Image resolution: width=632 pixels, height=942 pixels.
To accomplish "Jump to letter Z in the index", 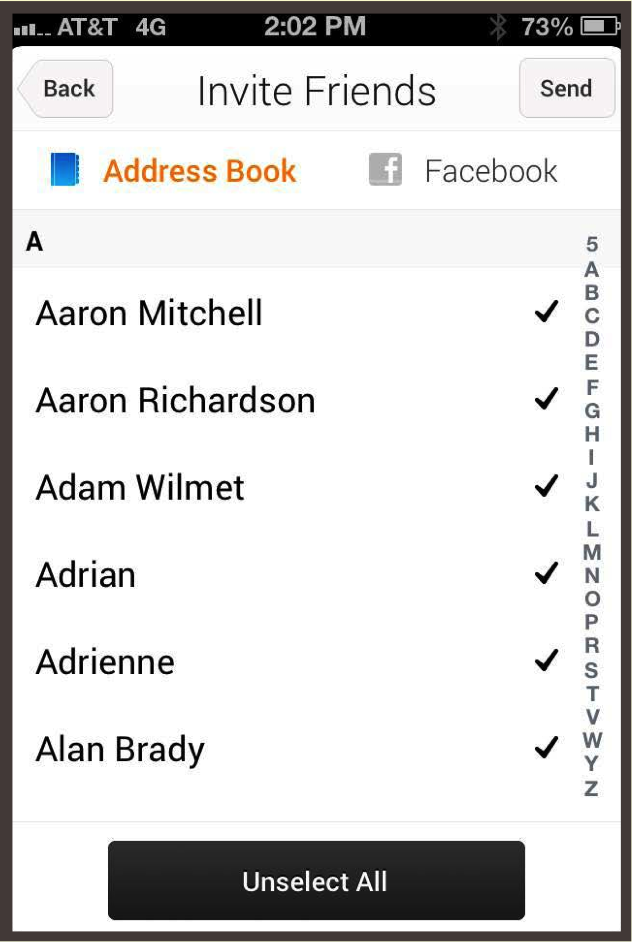I will 592,788.
